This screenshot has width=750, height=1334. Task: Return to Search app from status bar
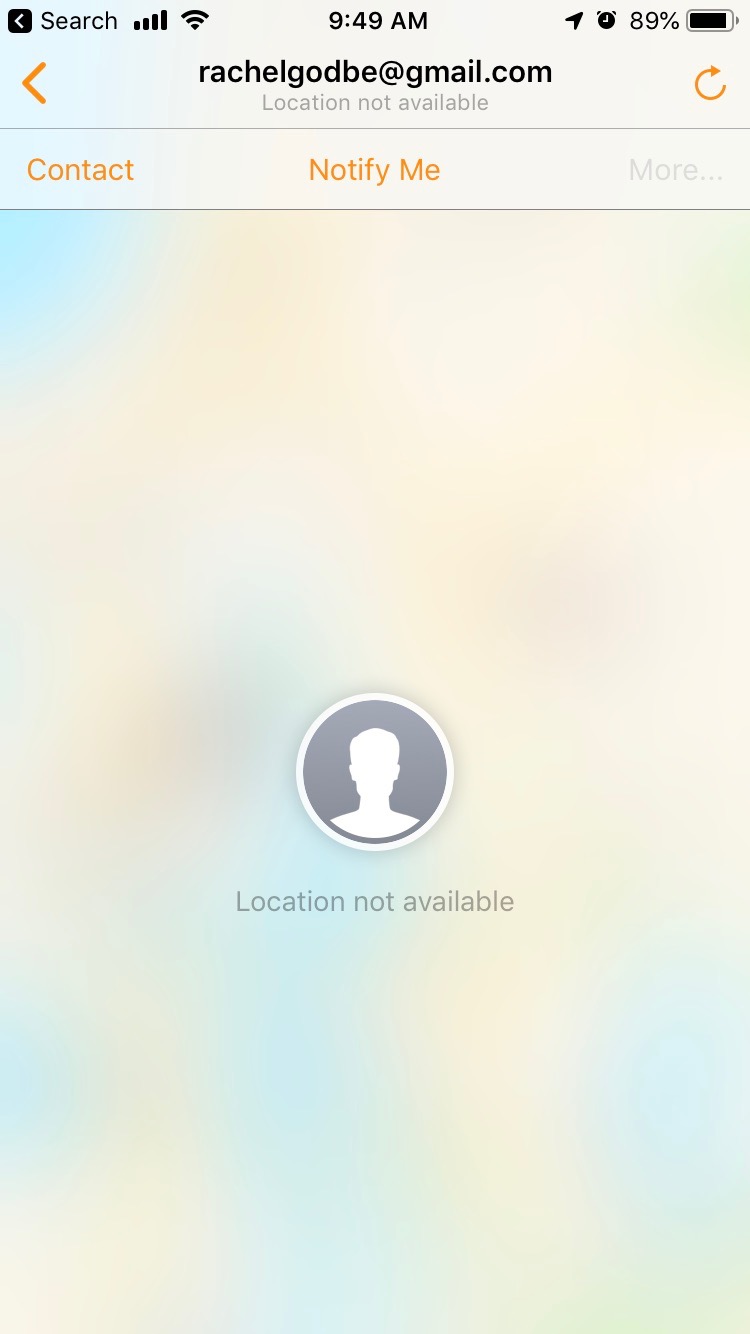point(63,21)
